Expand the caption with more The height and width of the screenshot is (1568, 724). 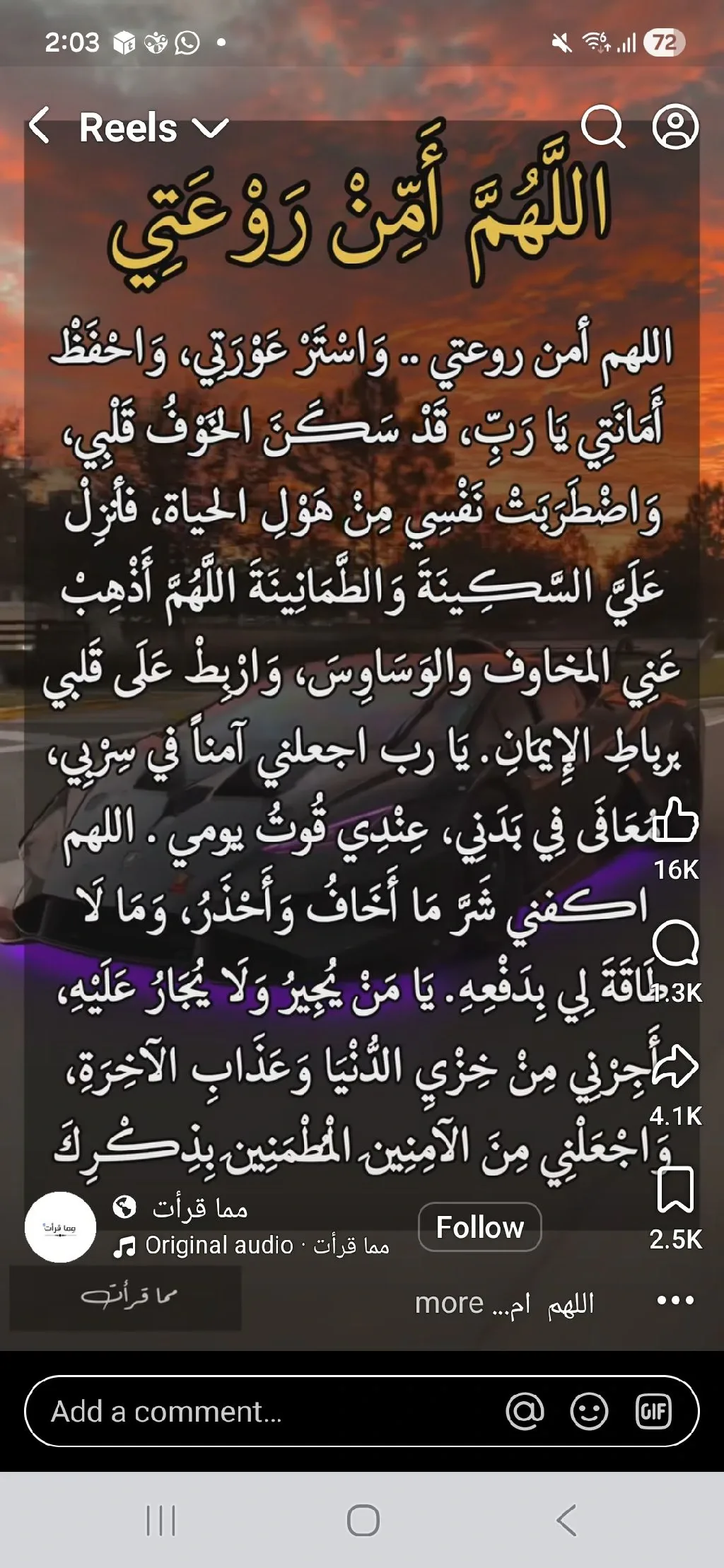point(449,1302)
